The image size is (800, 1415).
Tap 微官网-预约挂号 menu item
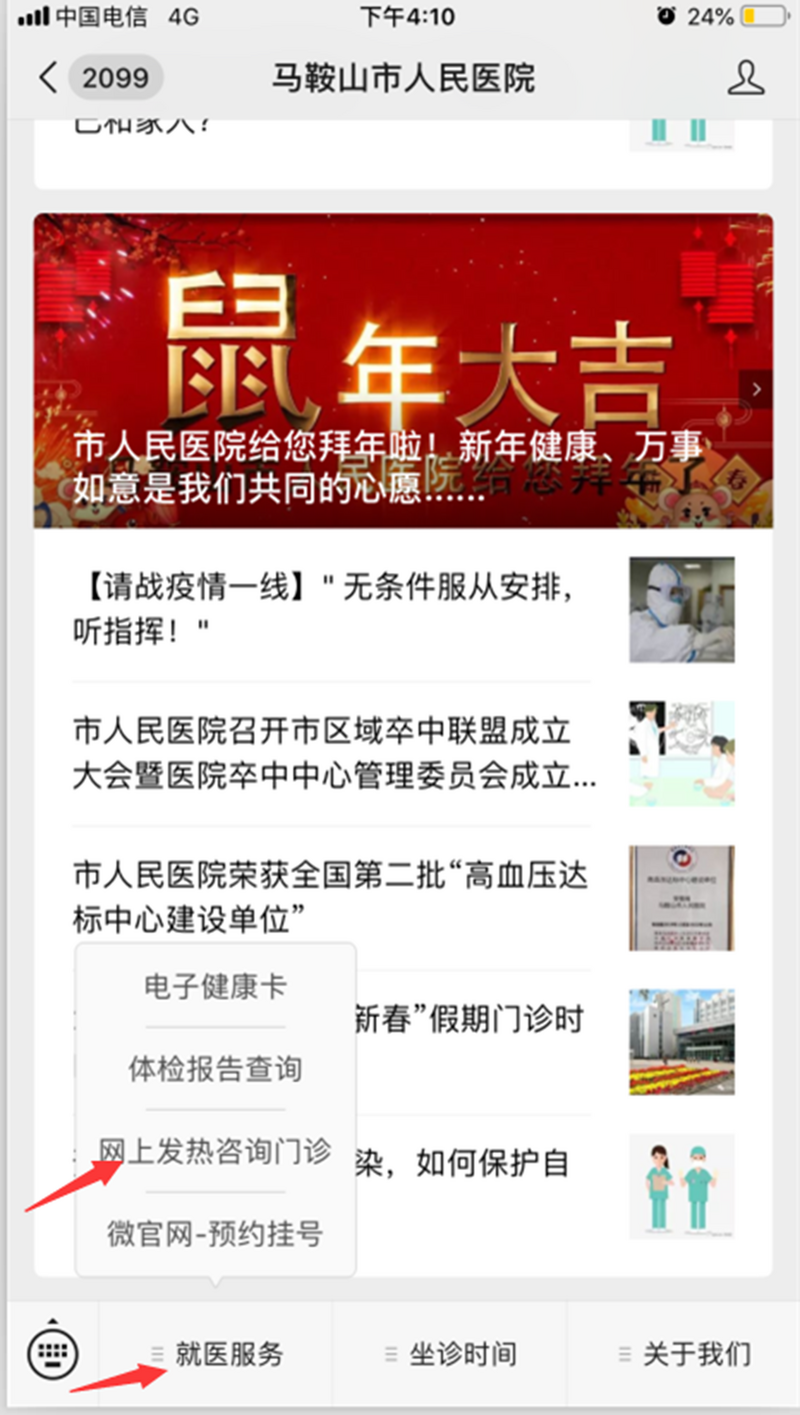tap(215, 1234)
